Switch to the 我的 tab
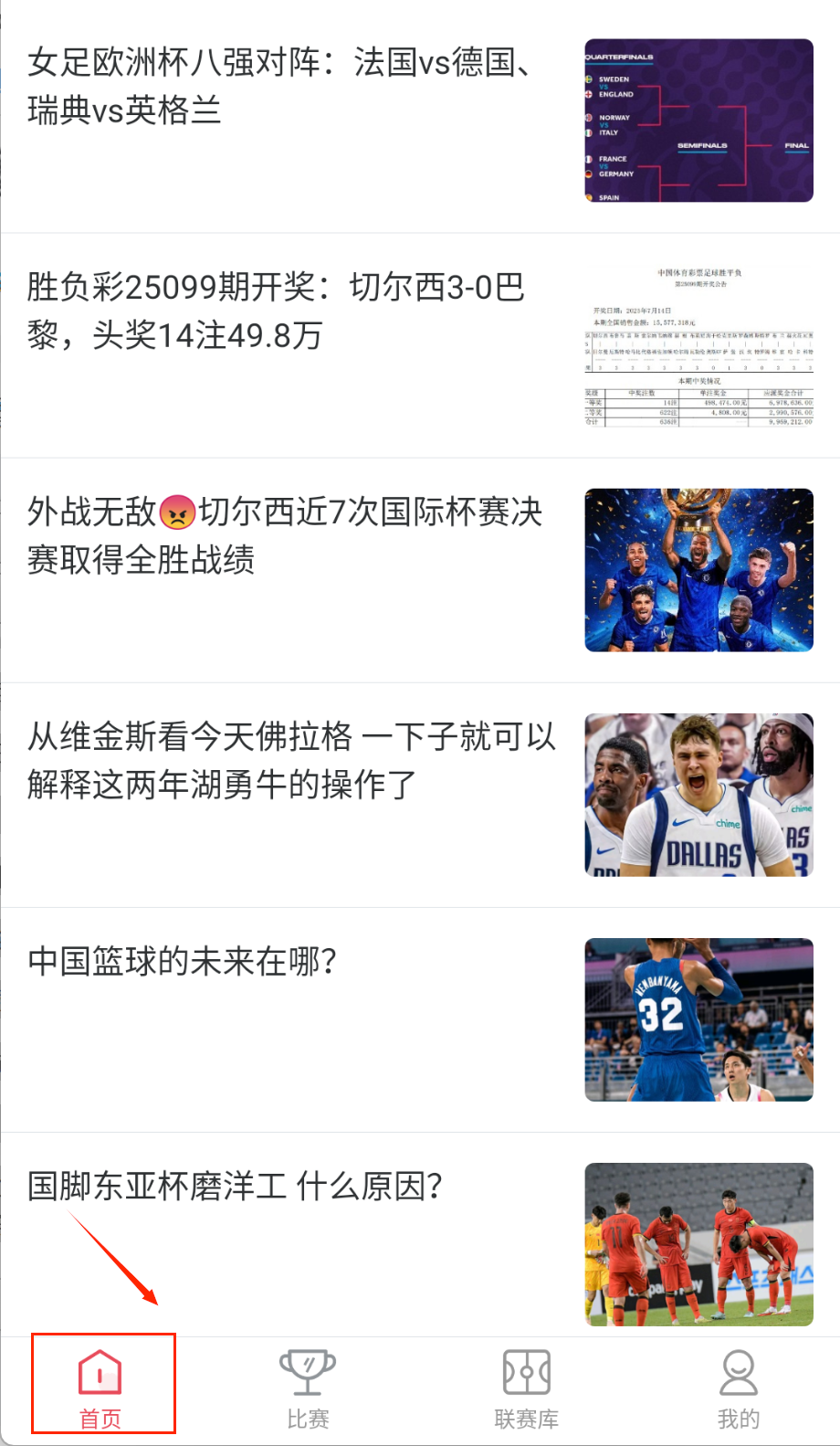Viewport: 840px width, 1446px height. 738,1388
